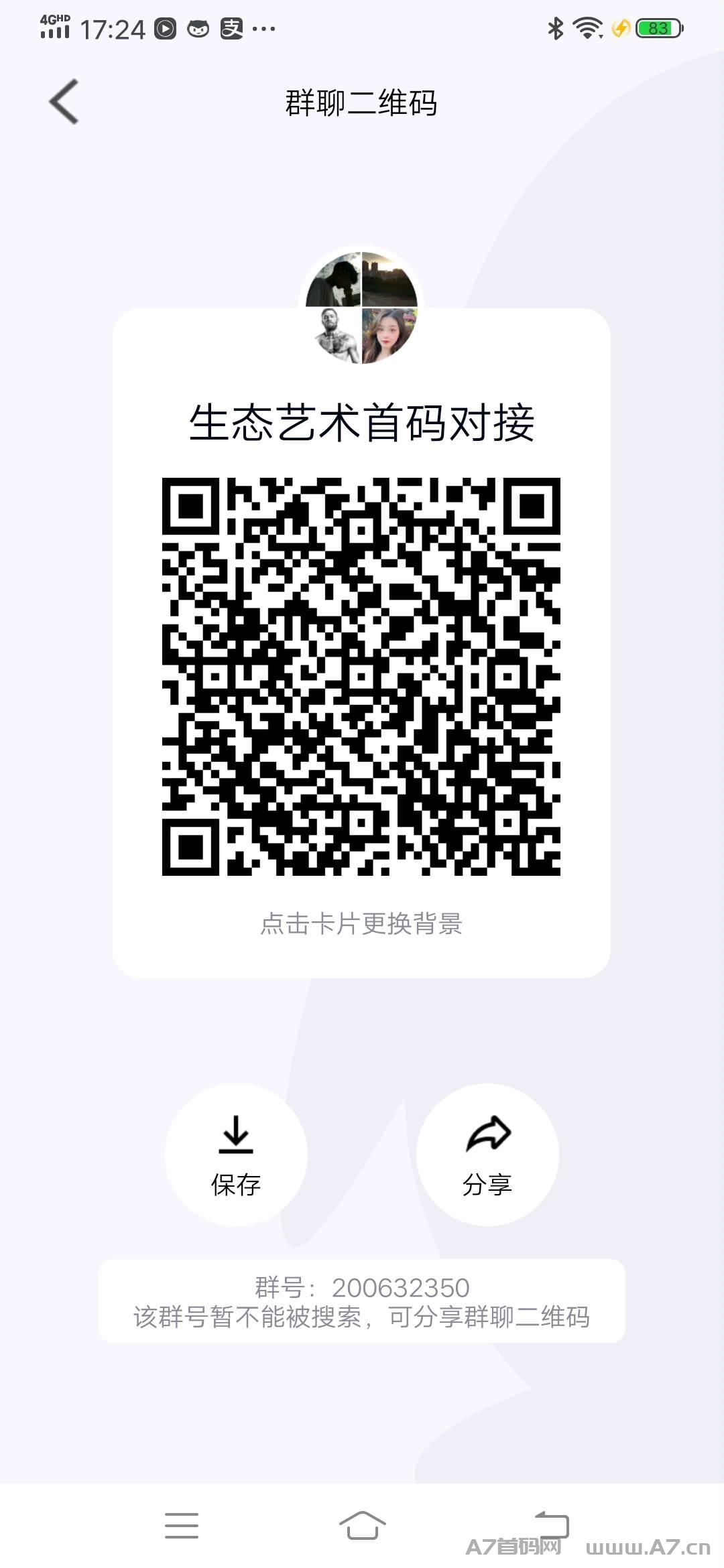Viewport: 724px width, 1568px height.
Task: Go back from the group QR code page
Action: click(x=64, y=102)
